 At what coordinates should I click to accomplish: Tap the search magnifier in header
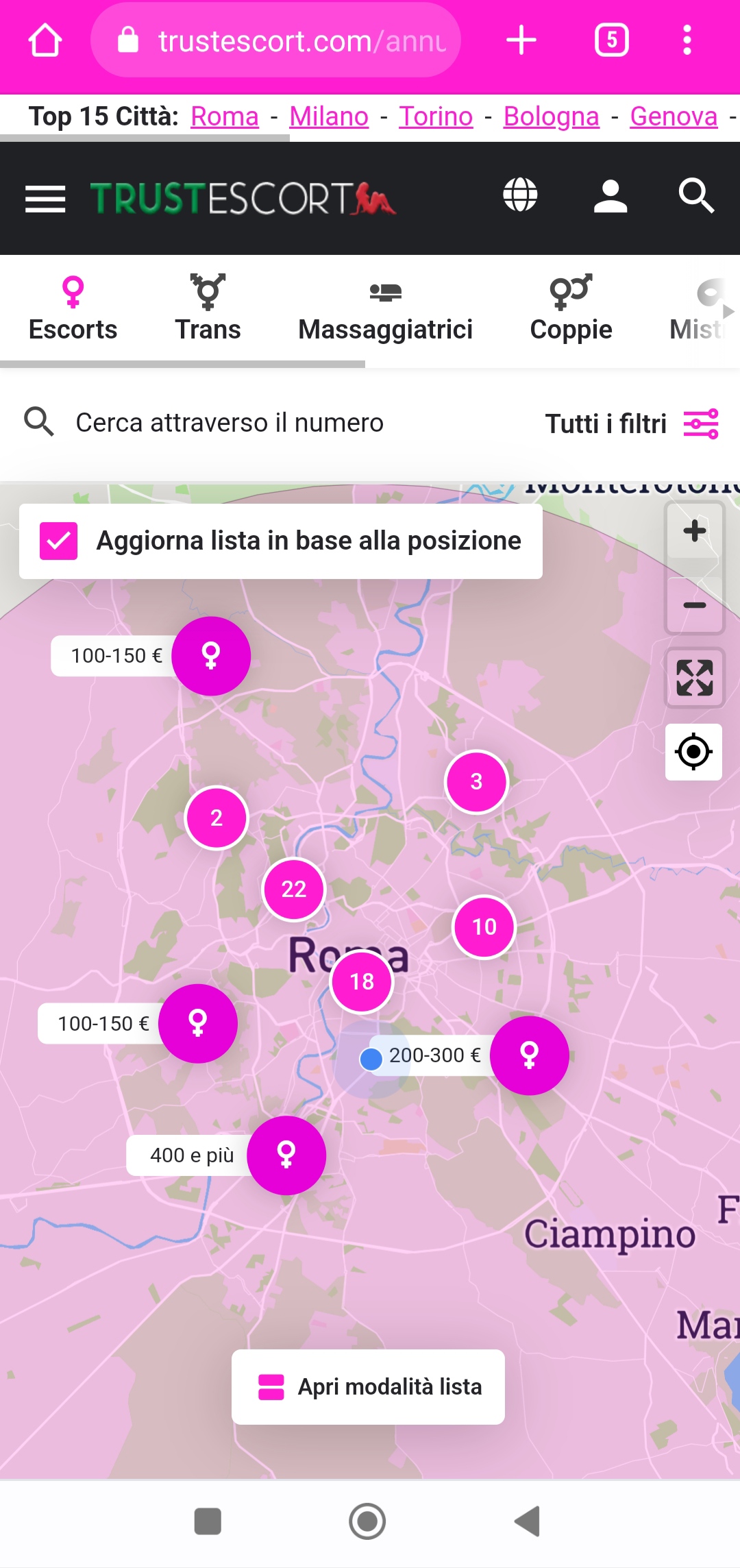(695, 196)
